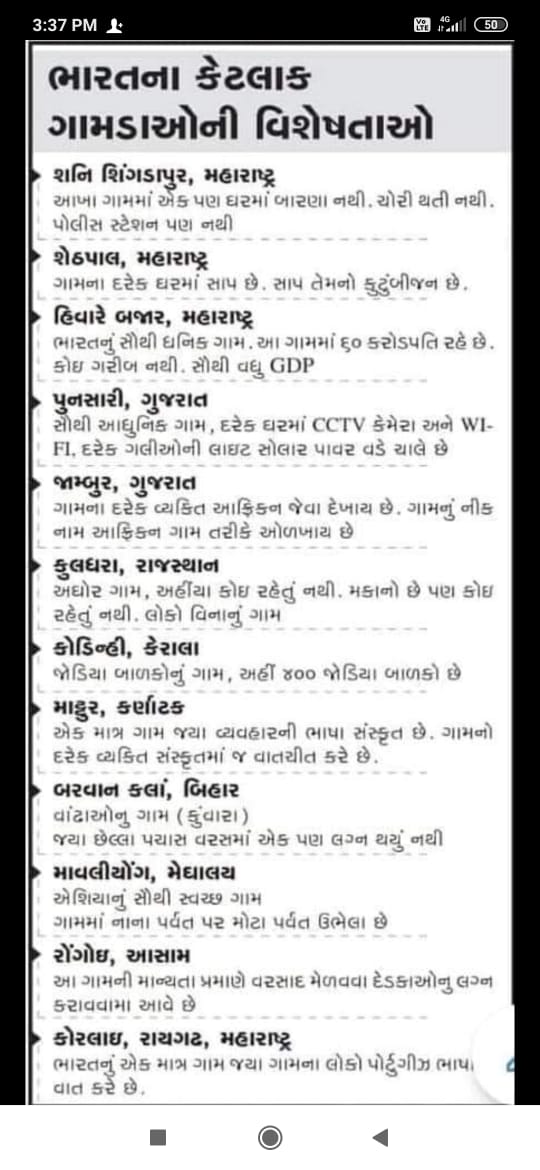This screenshot has height=1170, width=540.
Task: Tap the home button in navigation bar
Action: [x=270, y=1137]
